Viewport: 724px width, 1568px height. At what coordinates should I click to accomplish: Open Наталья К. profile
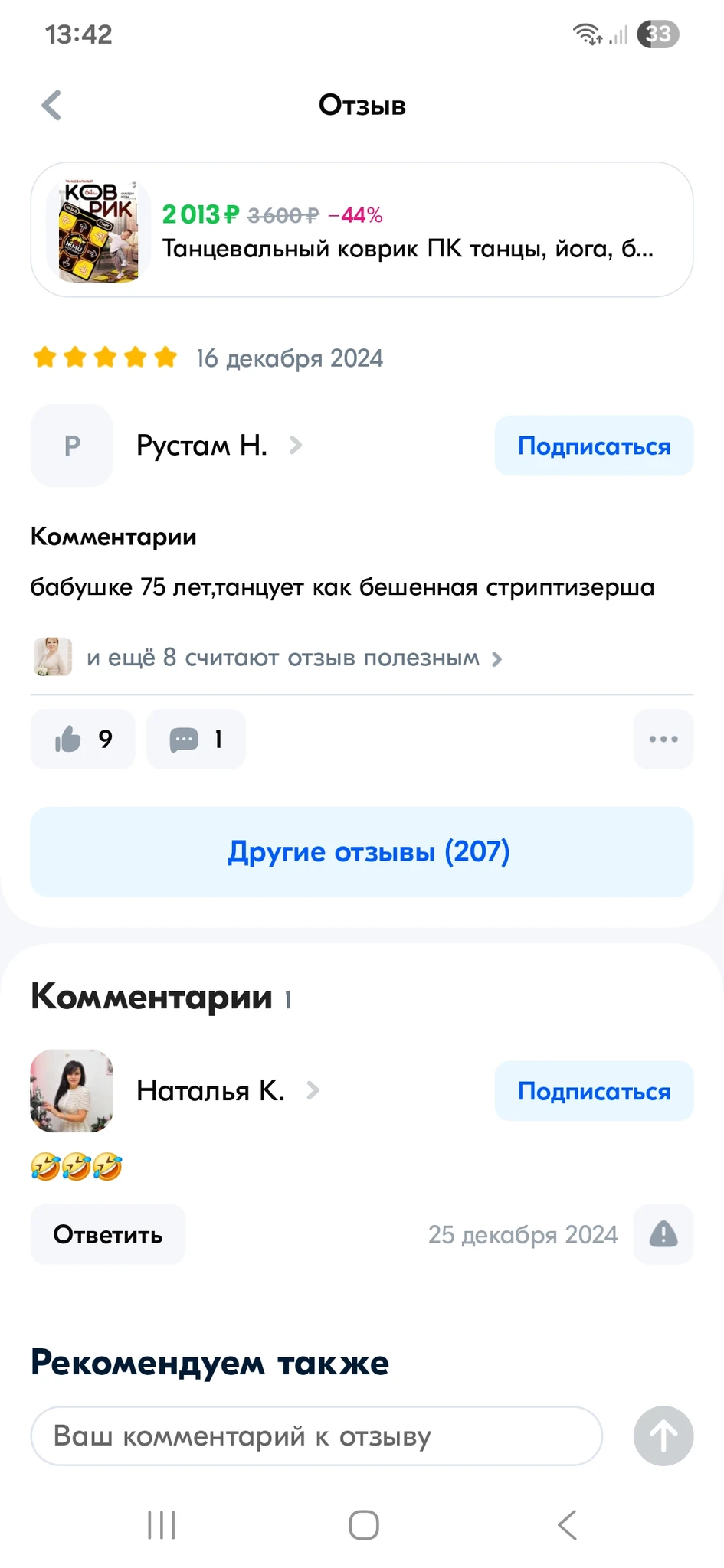tap(211, 1090)
